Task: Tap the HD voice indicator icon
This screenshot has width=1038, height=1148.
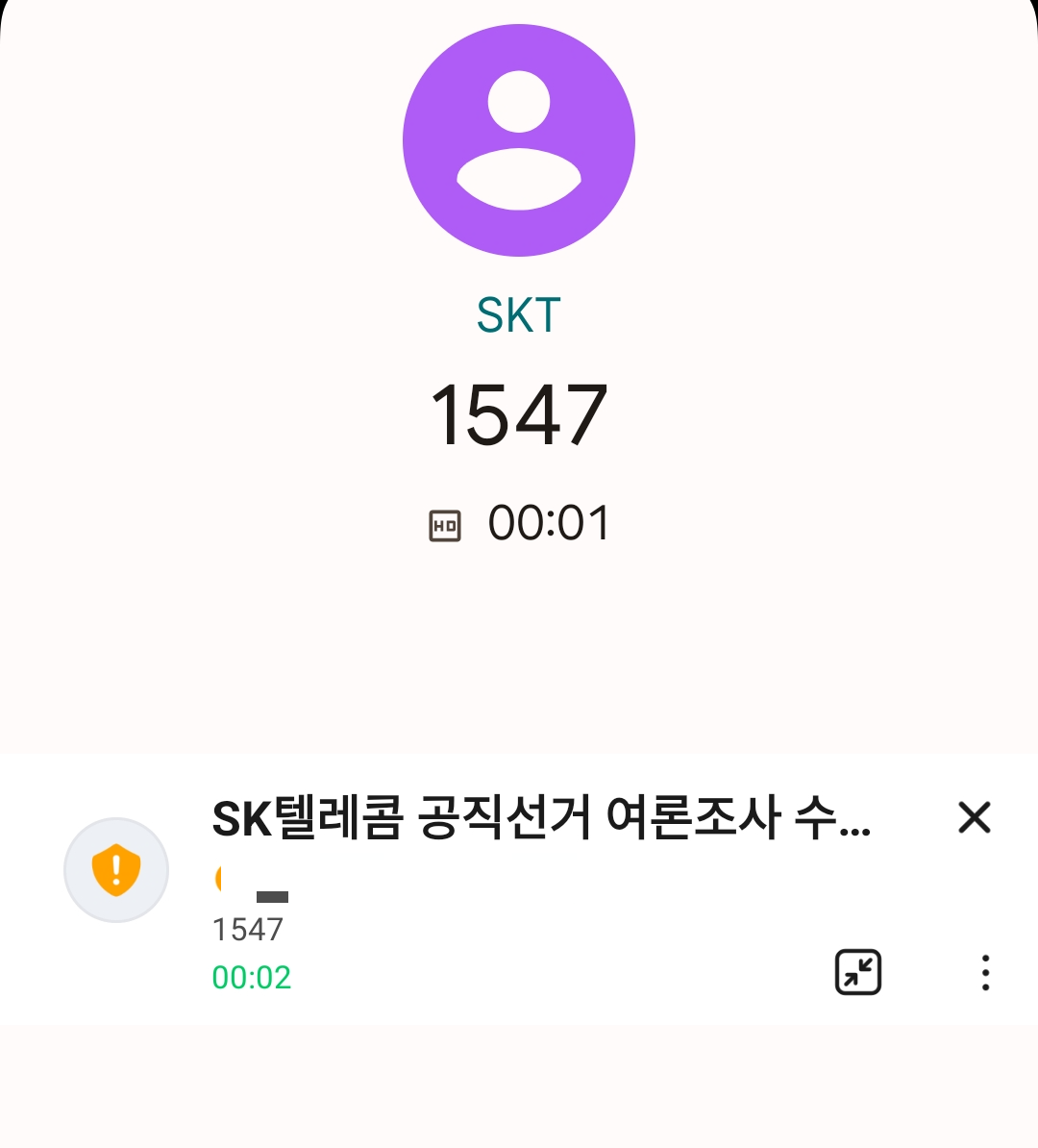Action: (443, 524)
